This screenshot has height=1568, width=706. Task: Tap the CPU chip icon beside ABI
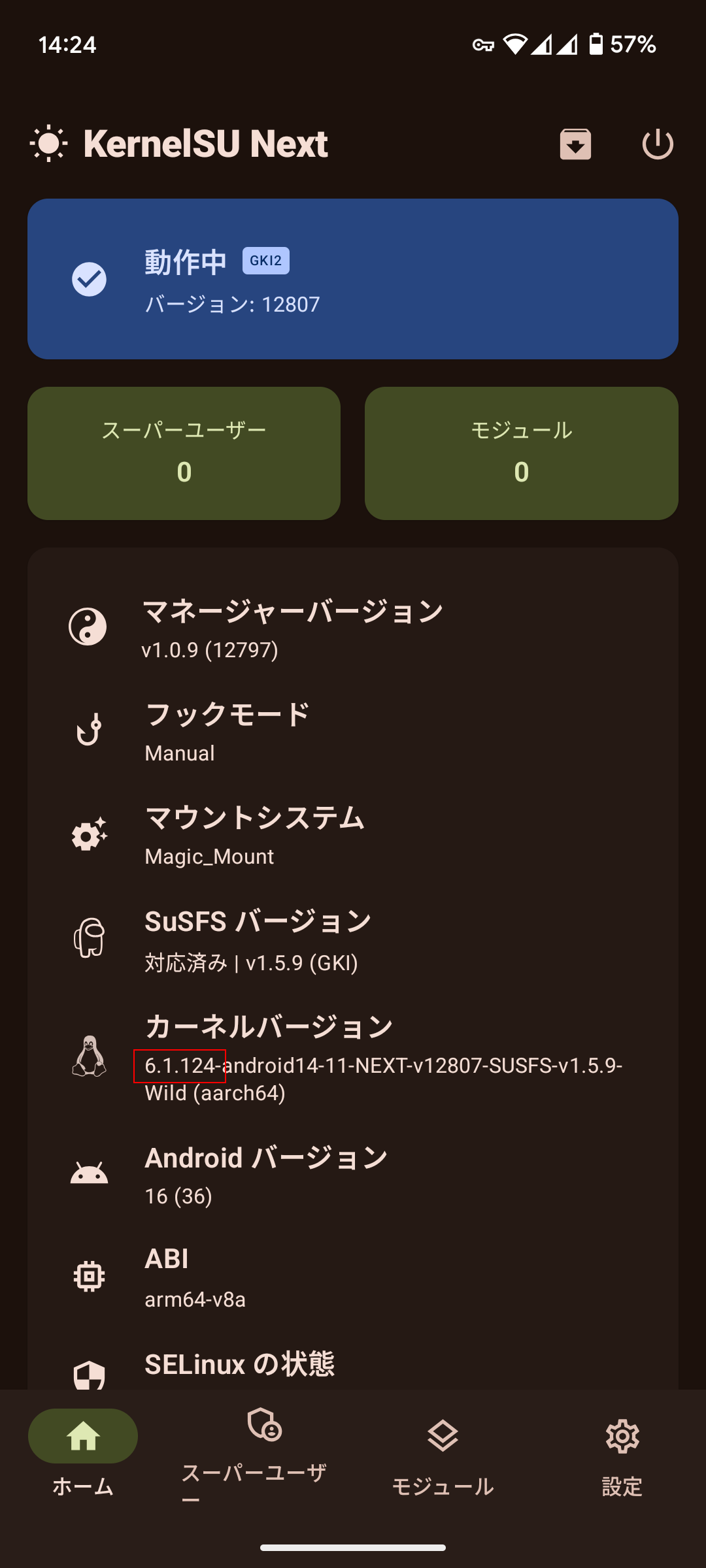pos(90,1274)
